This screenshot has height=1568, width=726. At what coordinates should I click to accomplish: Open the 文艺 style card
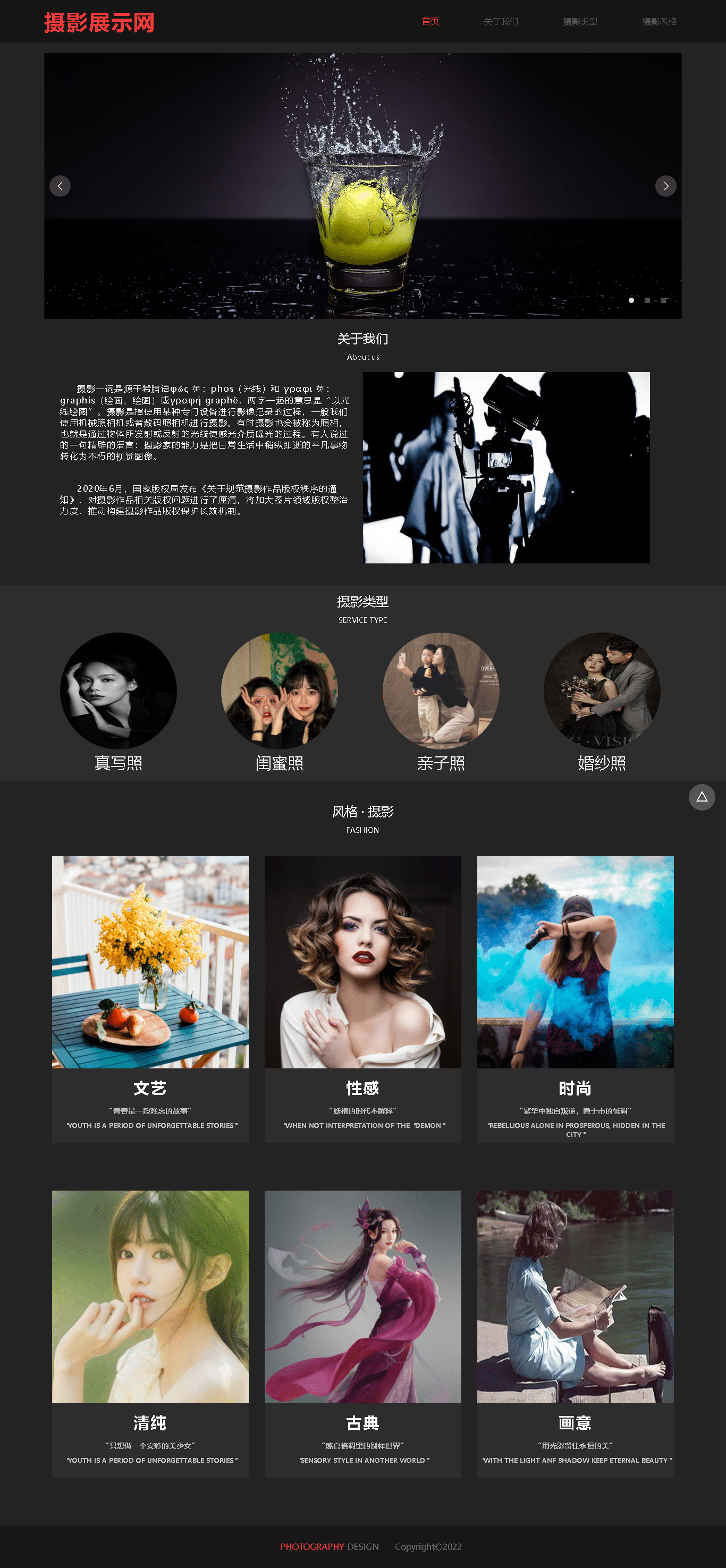pyautogui.click(x=150, y=999)
